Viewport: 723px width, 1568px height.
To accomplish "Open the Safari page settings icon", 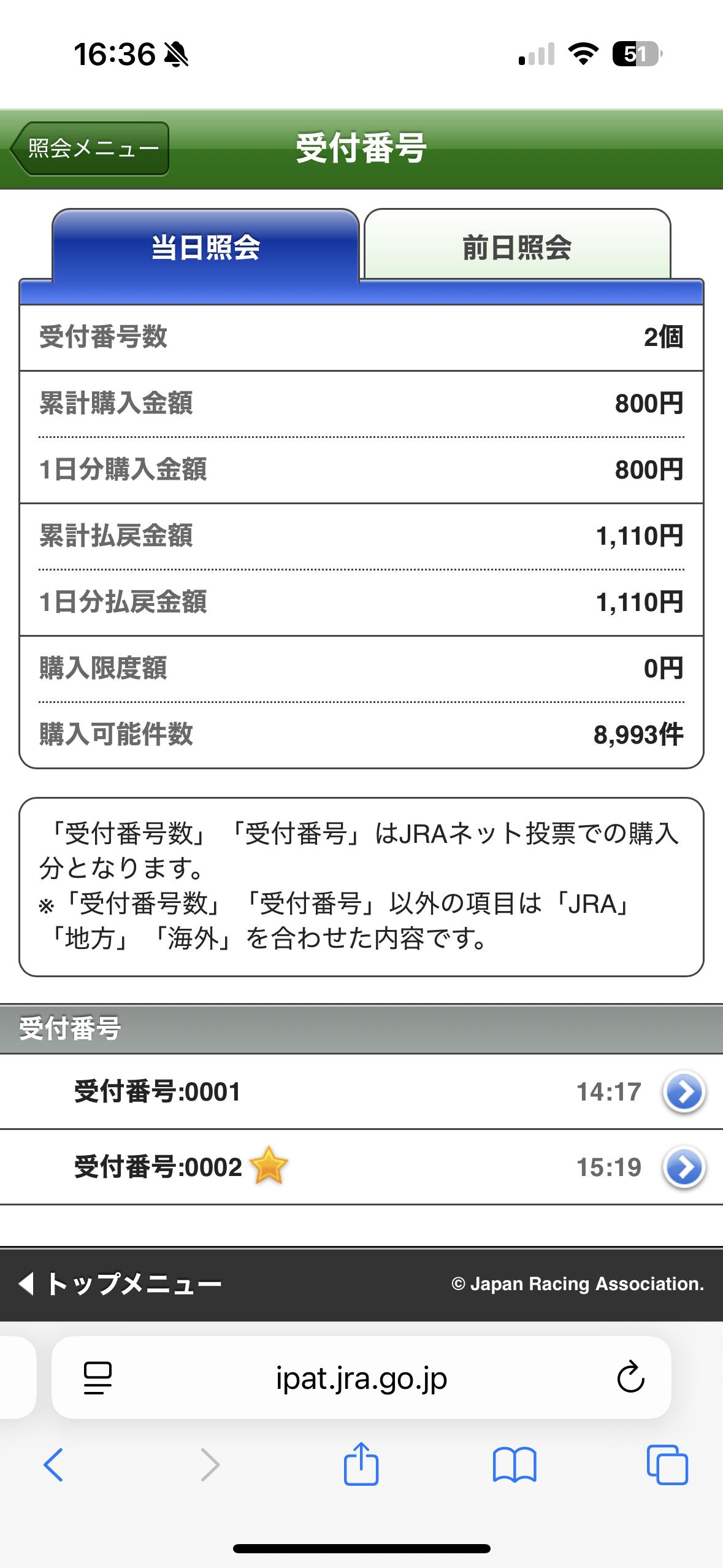I will click(x=98, y=1379).
